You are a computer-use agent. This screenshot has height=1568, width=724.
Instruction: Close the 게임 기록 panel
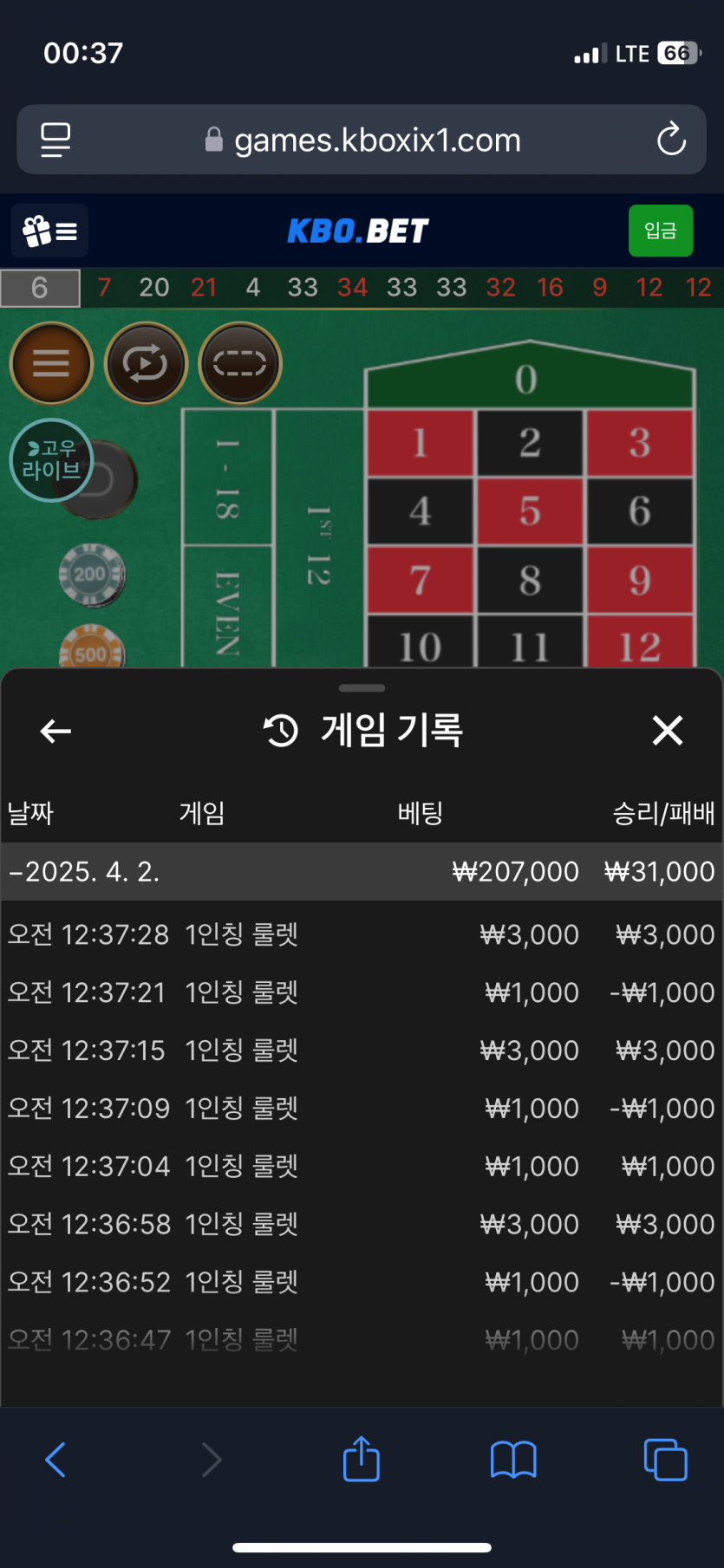(667, 731)
